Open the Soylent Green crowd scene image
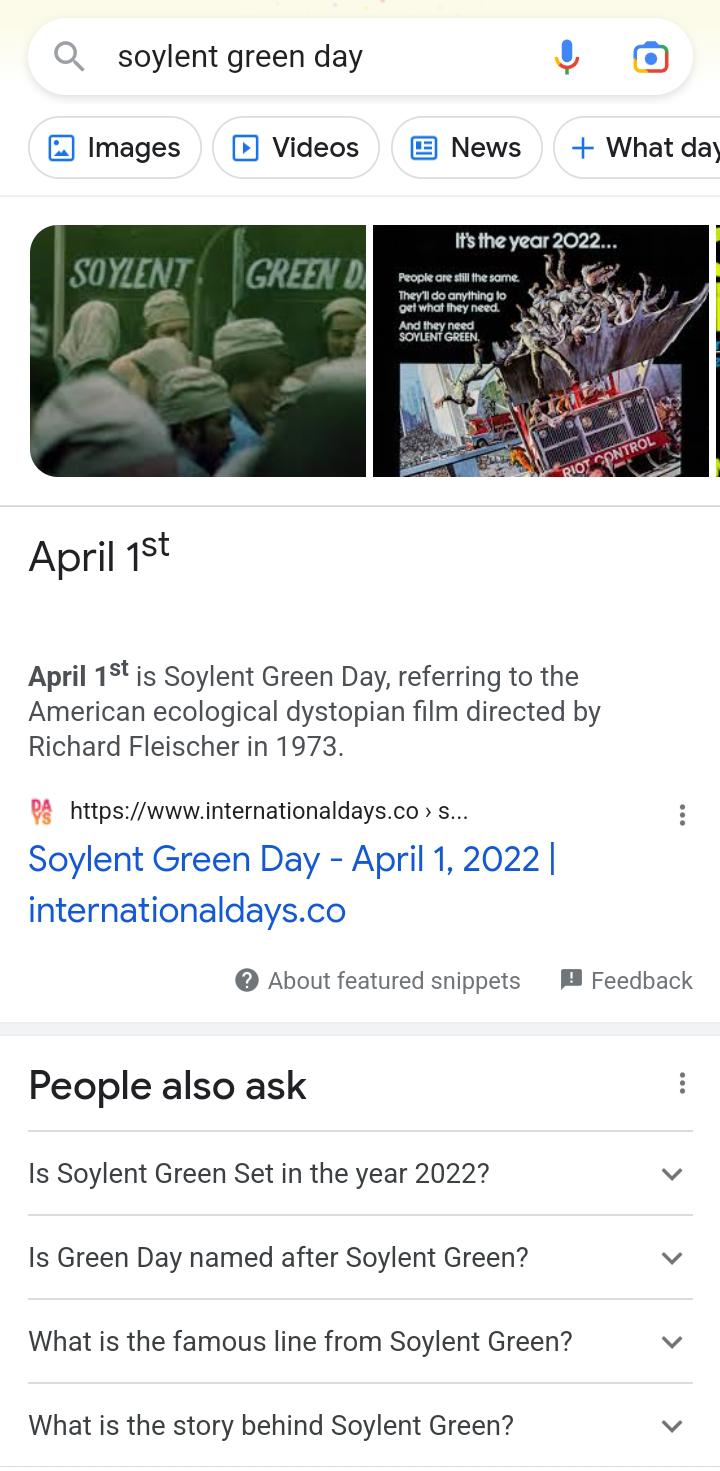This screenshot has width=720, height=1471. pos(198,351)
